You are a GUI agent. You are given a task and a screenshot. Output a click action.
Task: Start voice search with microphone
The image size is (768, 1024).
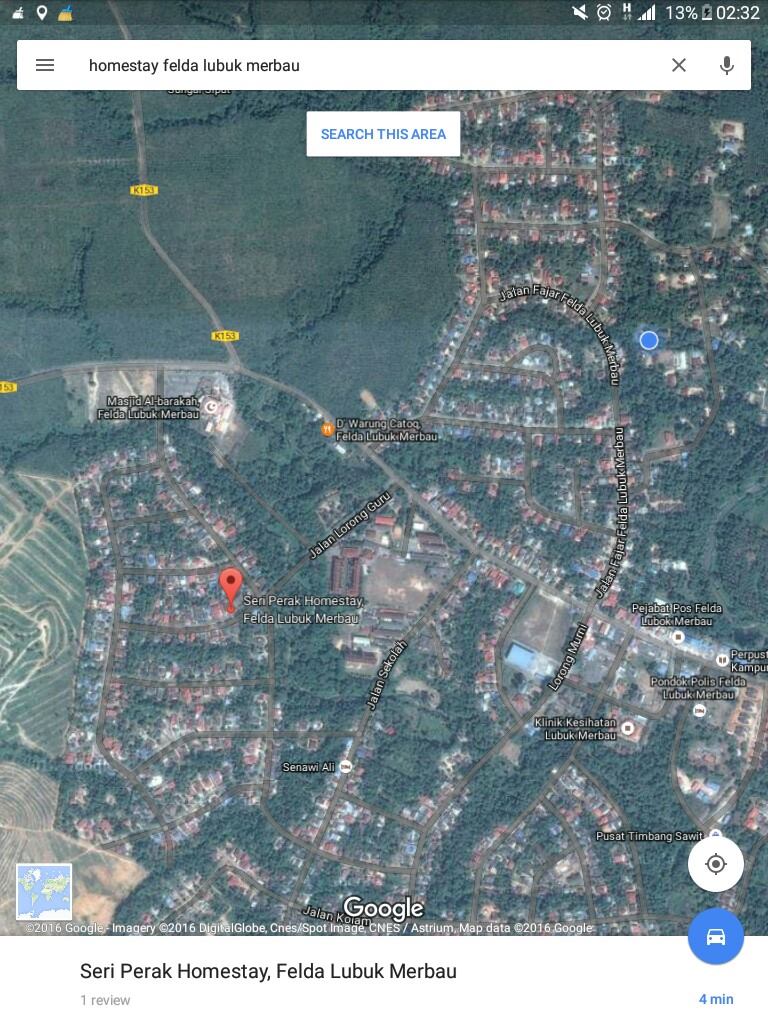coord(727,65)
